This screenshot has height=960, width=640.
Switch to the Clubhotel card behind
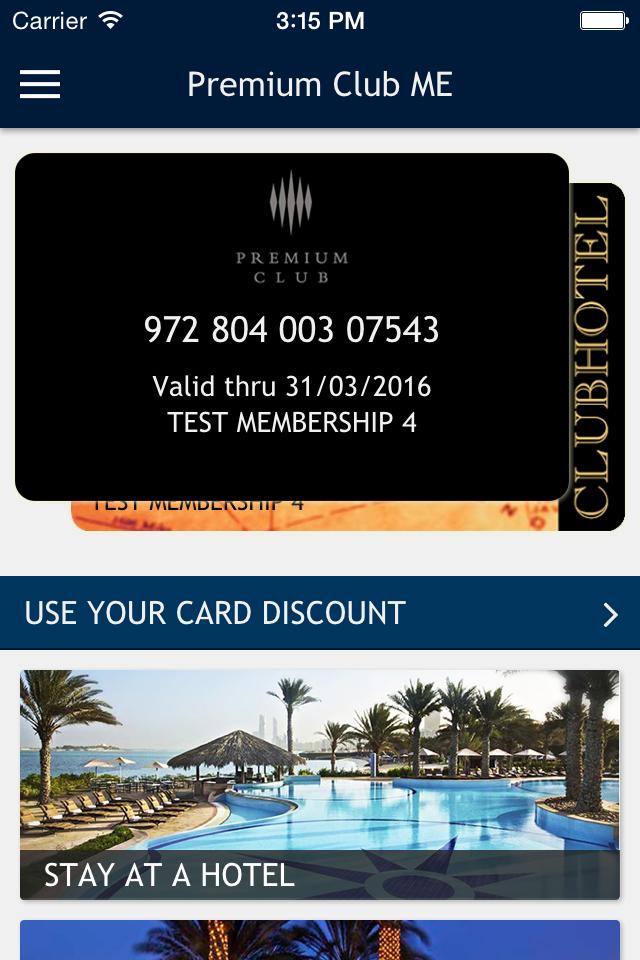[596, 356]
